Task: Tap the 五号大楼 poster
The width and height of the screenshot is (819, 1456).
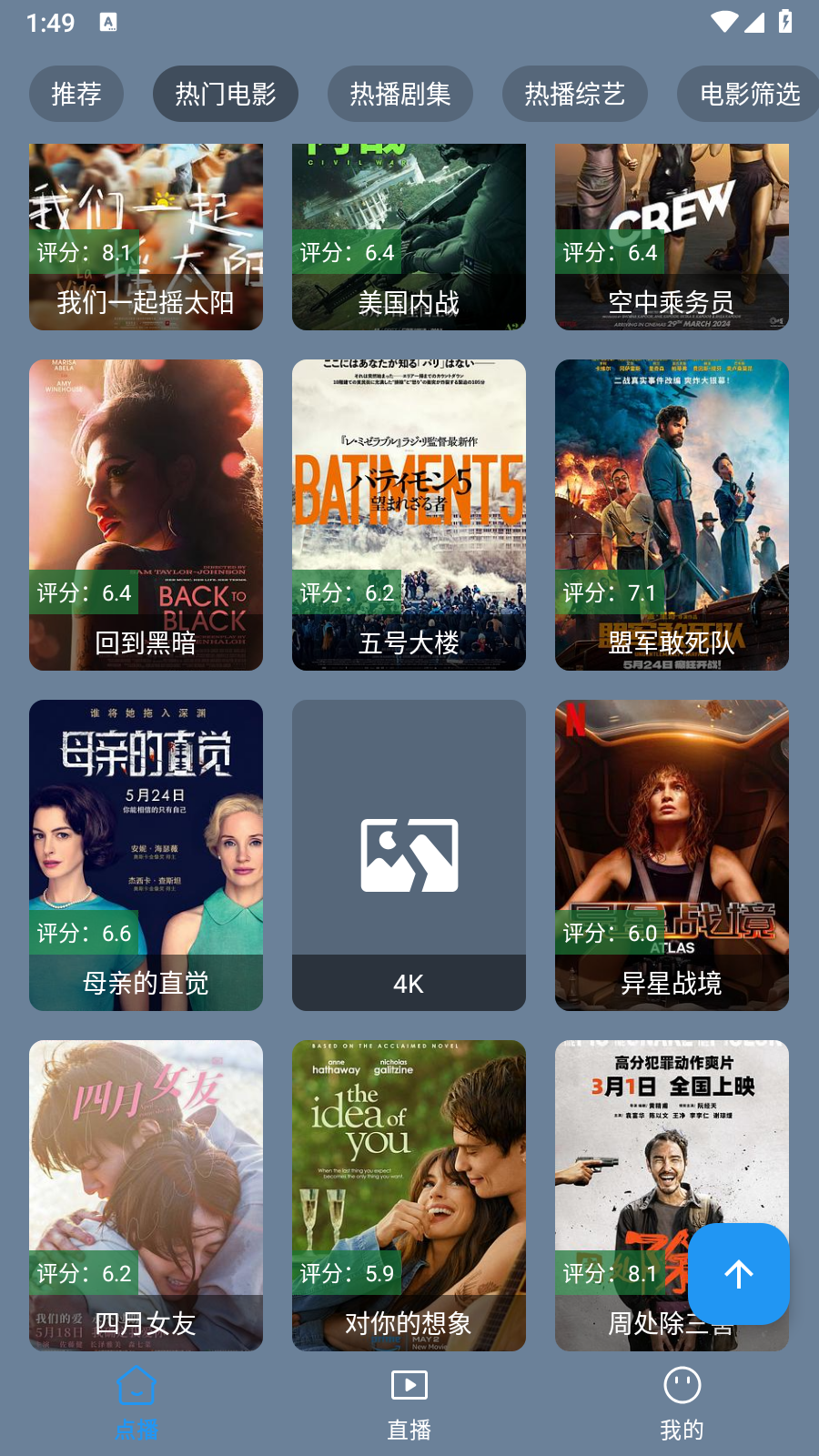Action: pyautogui.click(x=409, y=515)
